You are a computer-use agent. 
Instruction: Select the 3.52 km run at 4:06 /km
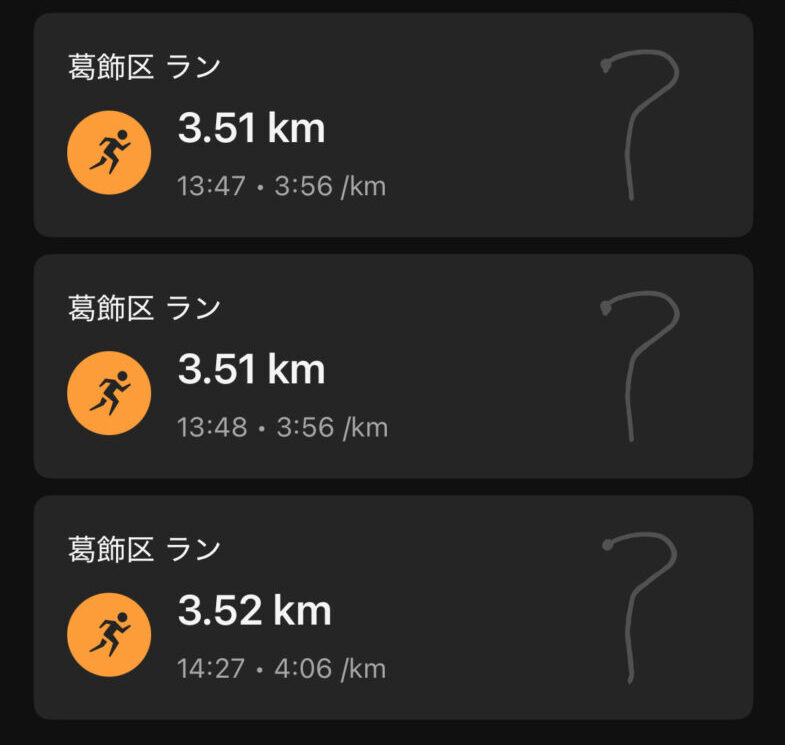[392, 608]
